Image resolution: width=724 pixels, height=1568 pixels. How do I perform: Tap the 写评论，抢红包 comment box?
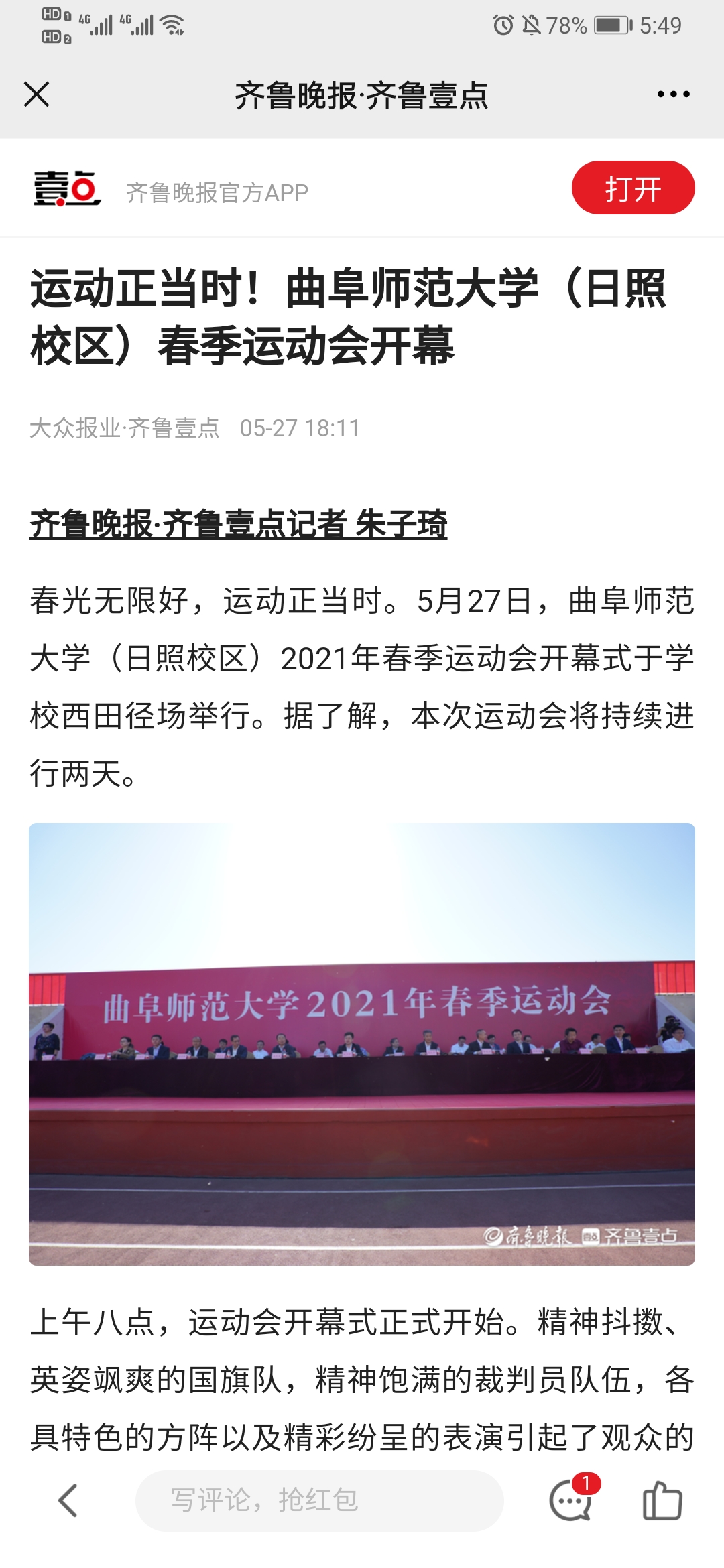pos(319,1500)
